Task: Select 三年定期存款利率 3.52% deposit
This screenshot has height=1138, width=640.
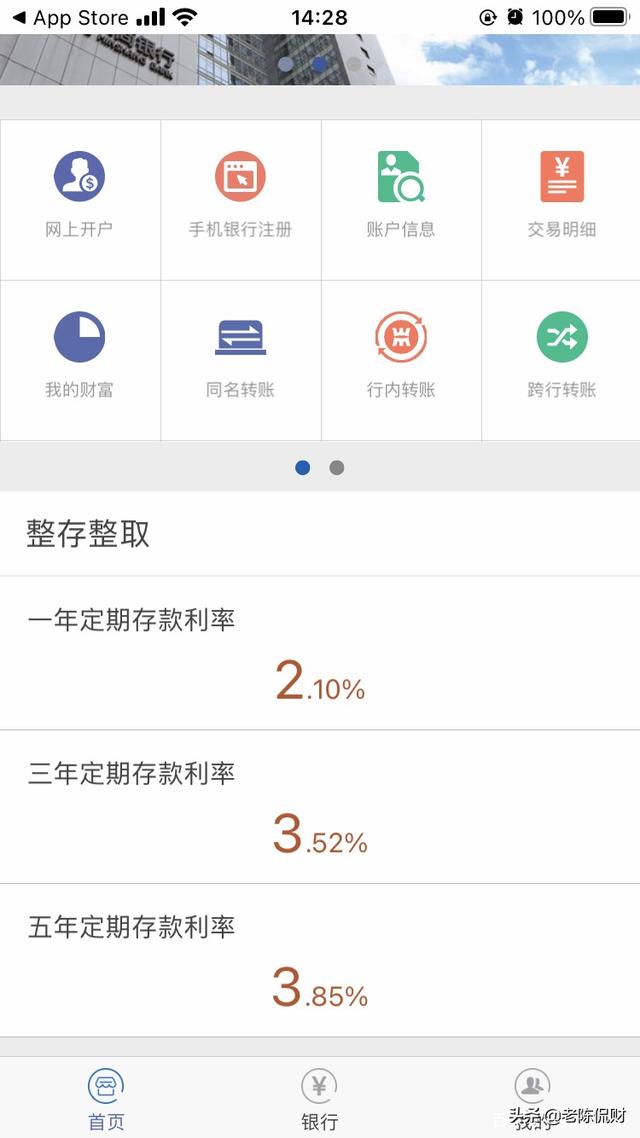Action: [x=320, y=807]
